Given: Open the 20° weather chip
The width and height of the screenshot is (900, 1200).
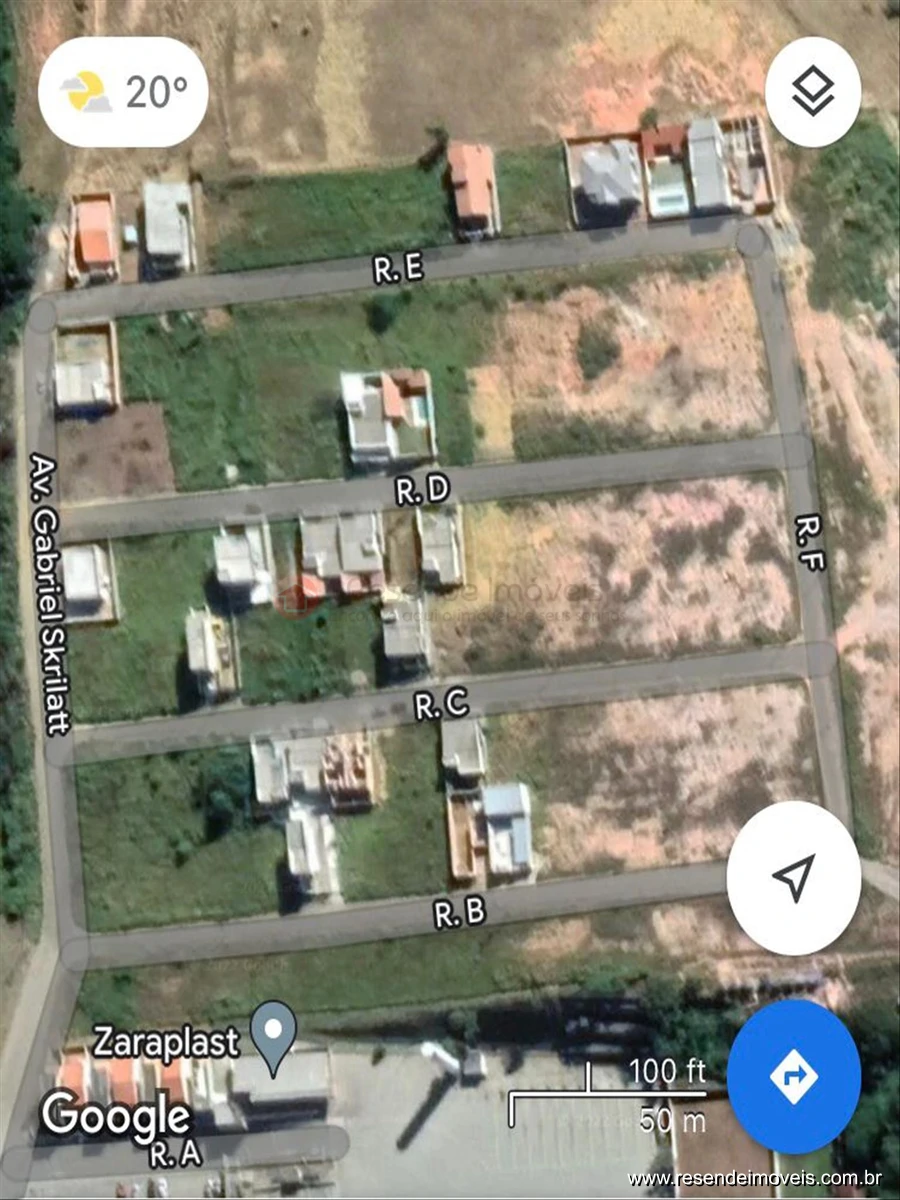Looking at the screenshot, I should tap(123, 92).
